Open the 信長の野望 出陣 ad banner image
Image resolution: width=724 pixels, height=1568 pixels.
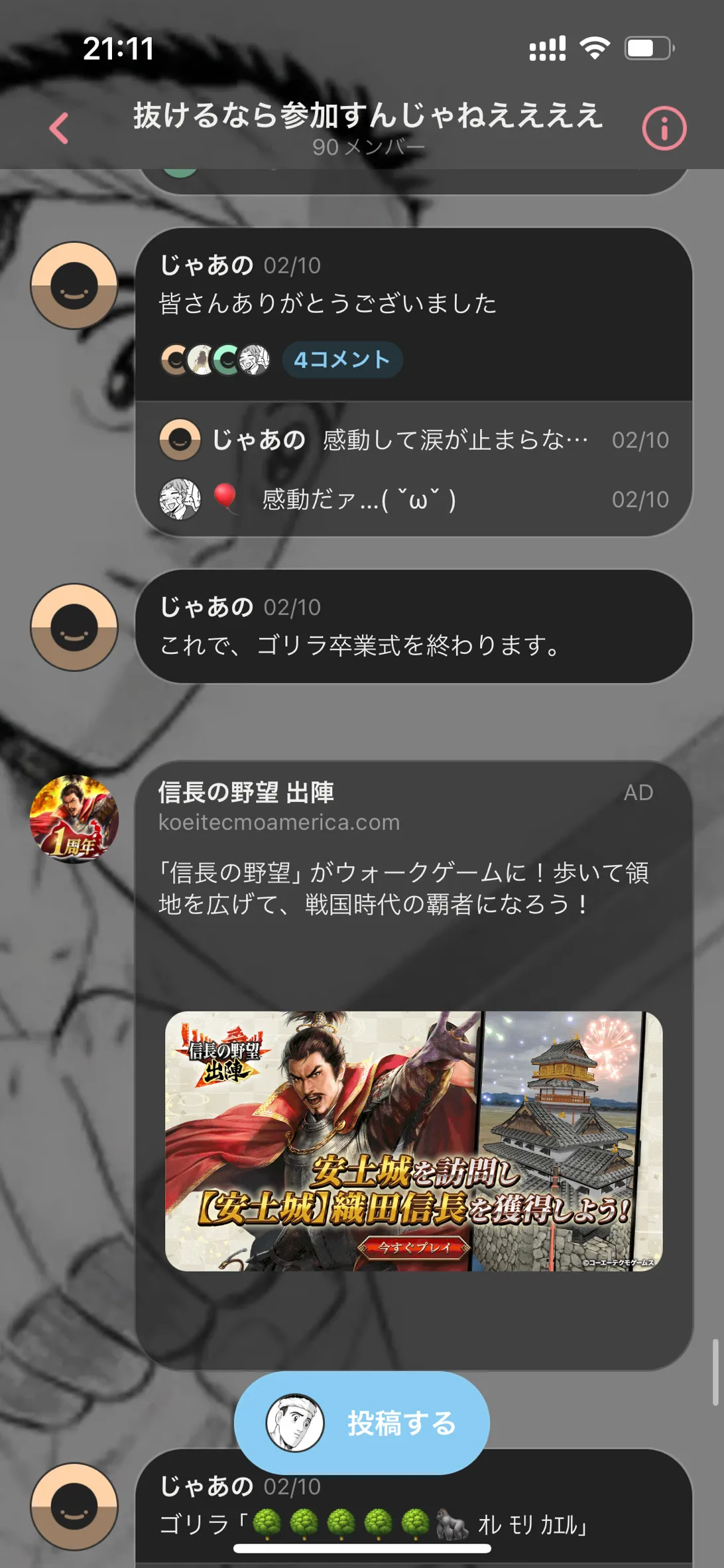click(x=414, y=1141)
